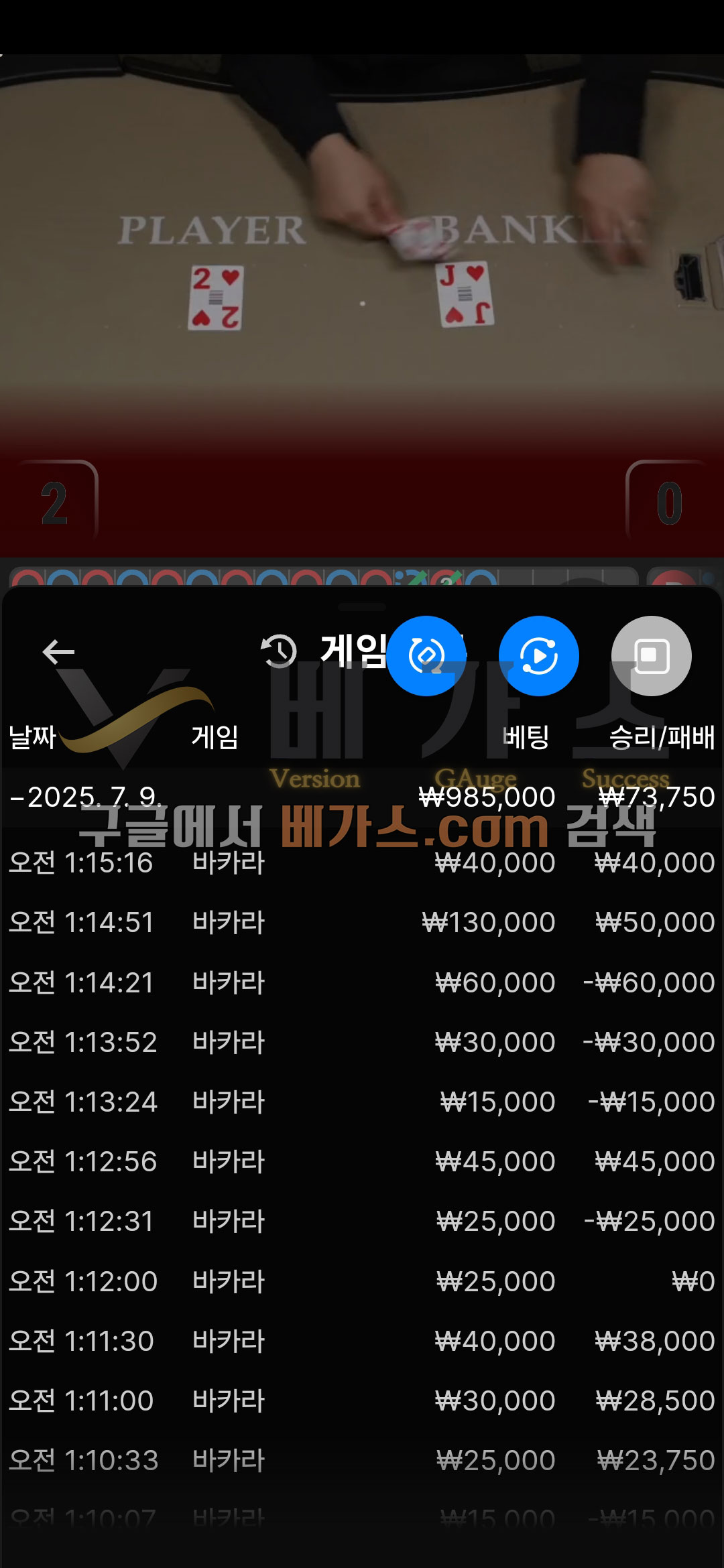Open the 오전 1:12:56 round with ₩45,000 bet

[x=362, y=1161]
